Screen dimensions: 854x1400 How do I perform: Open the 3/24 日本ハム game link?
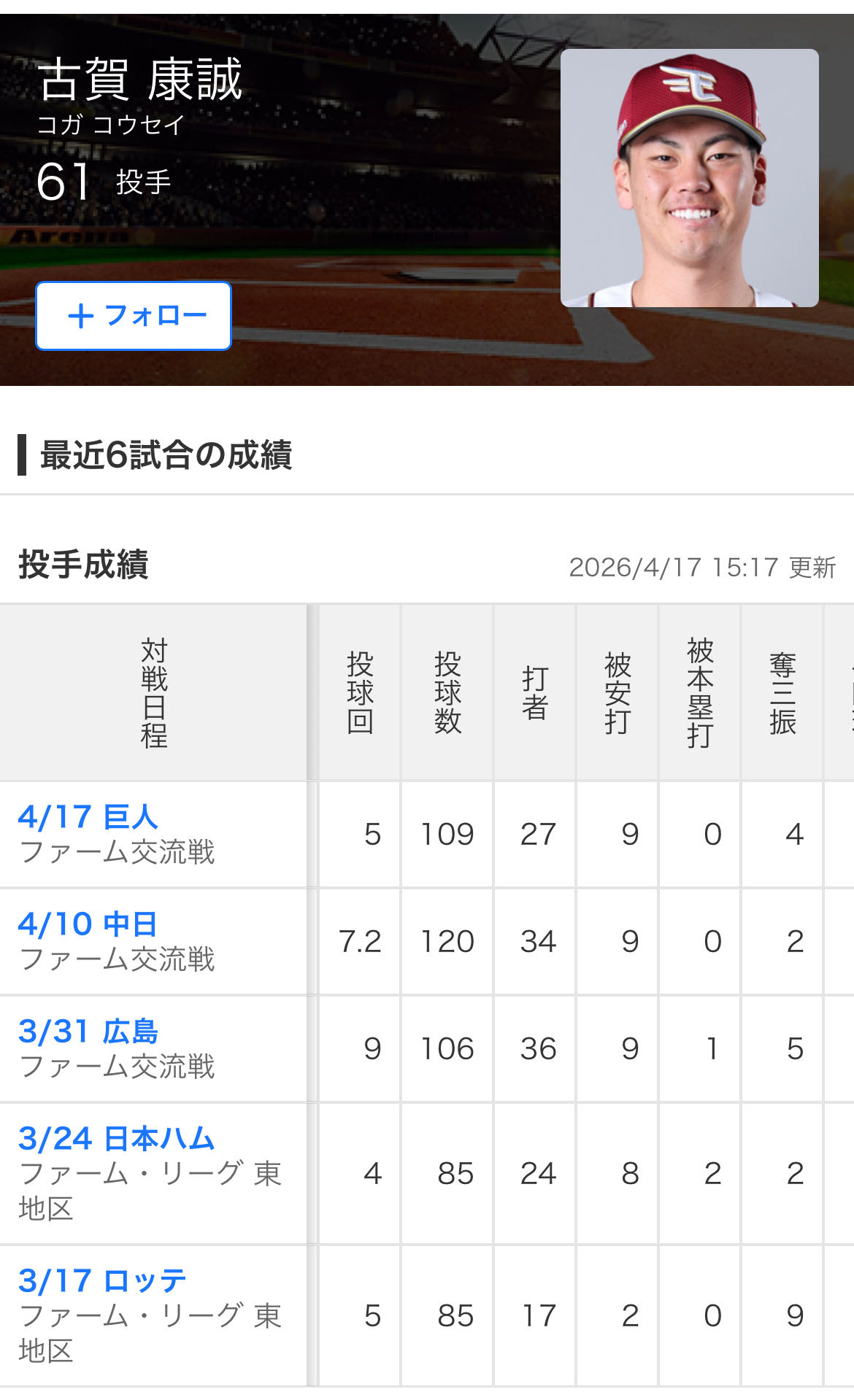pos(116,1139)
